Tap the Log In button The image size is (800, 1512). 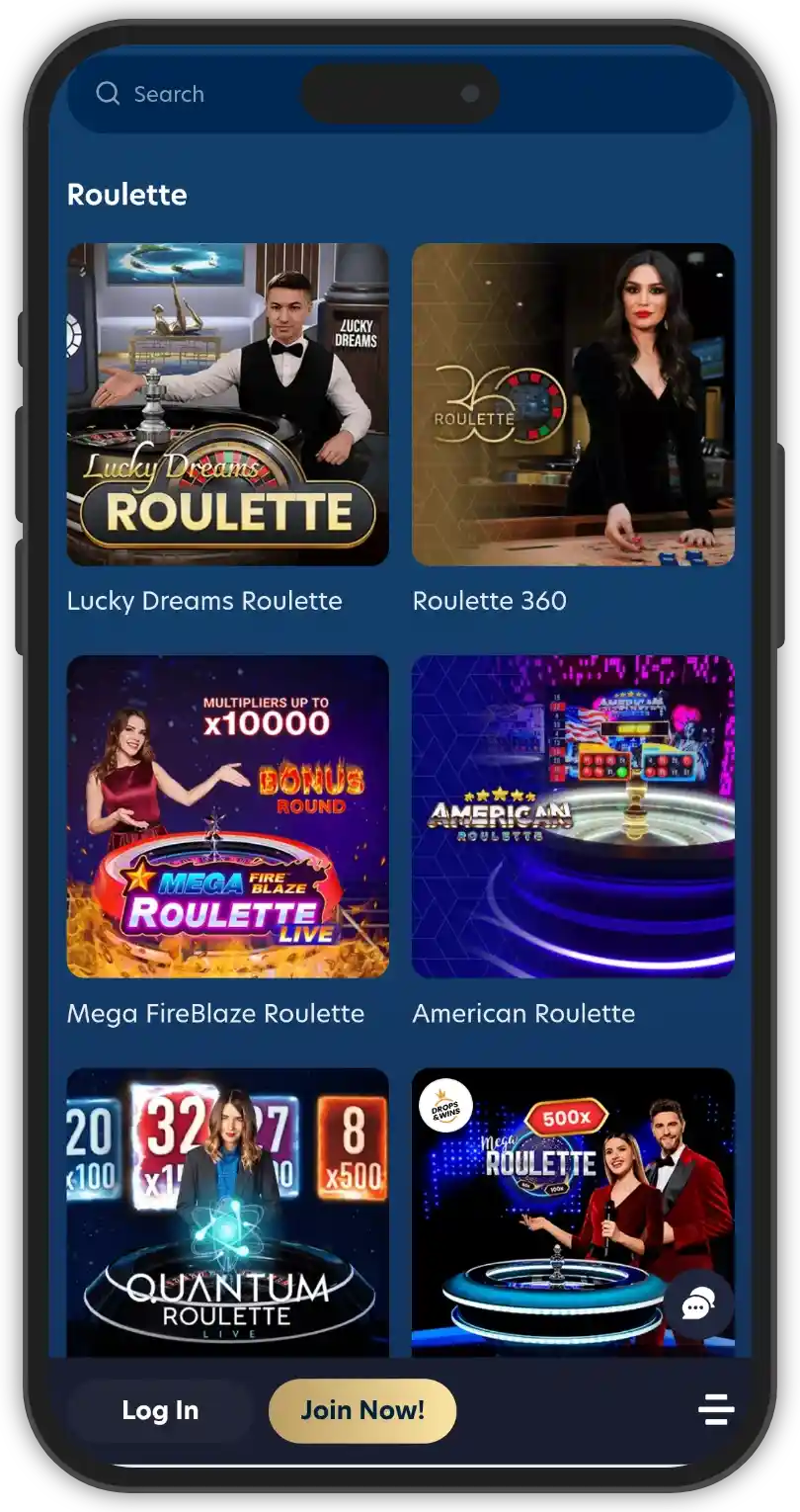coord(160,1410)
